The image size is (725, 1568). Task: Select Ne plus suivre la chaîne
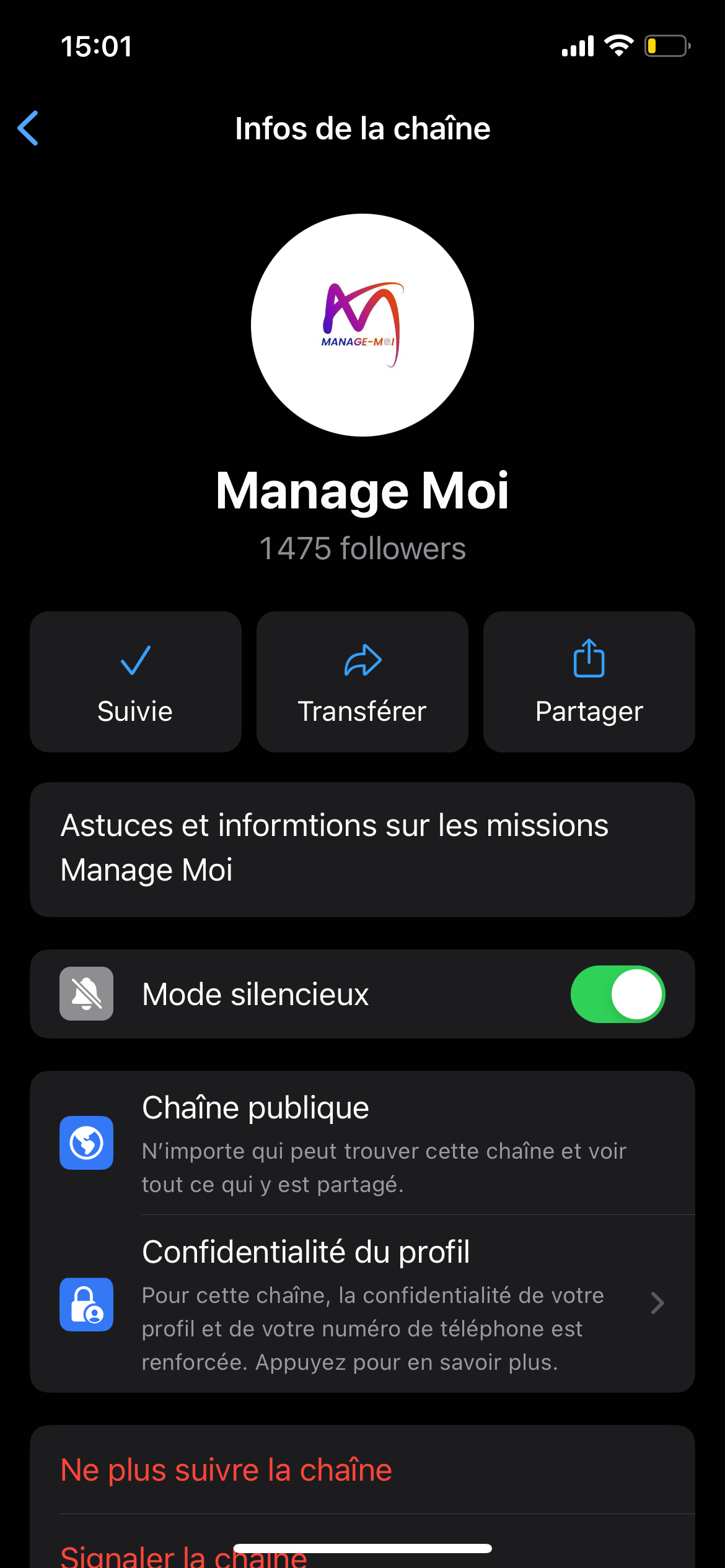226,1470
